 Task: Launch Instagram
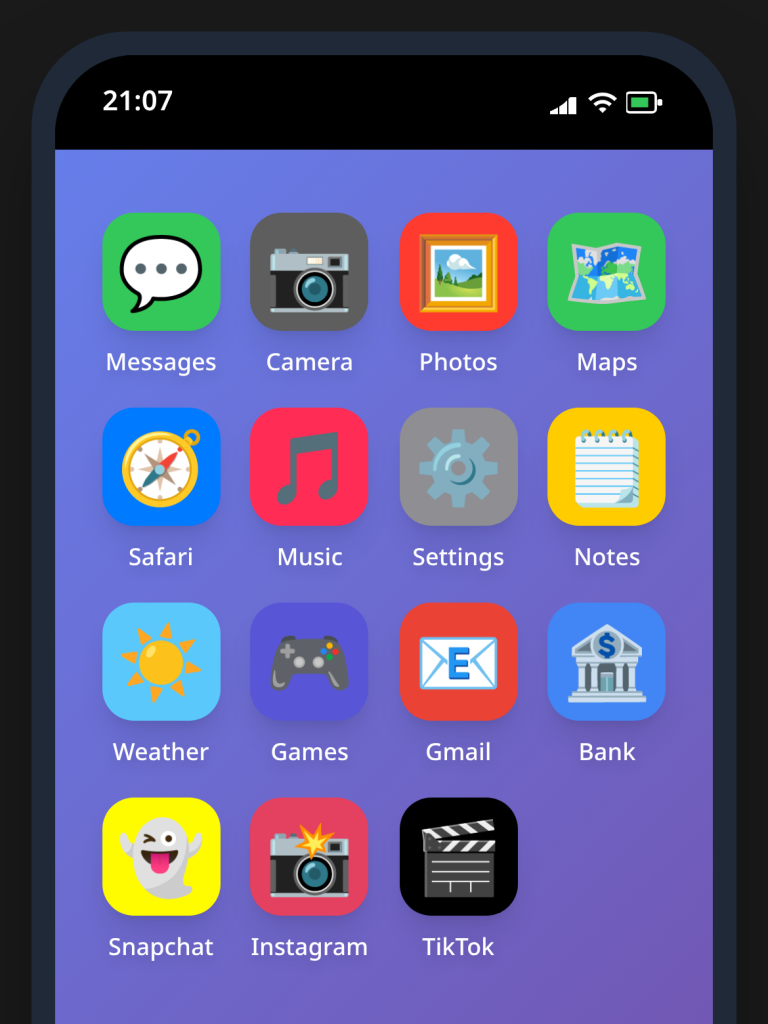point(309,857)
